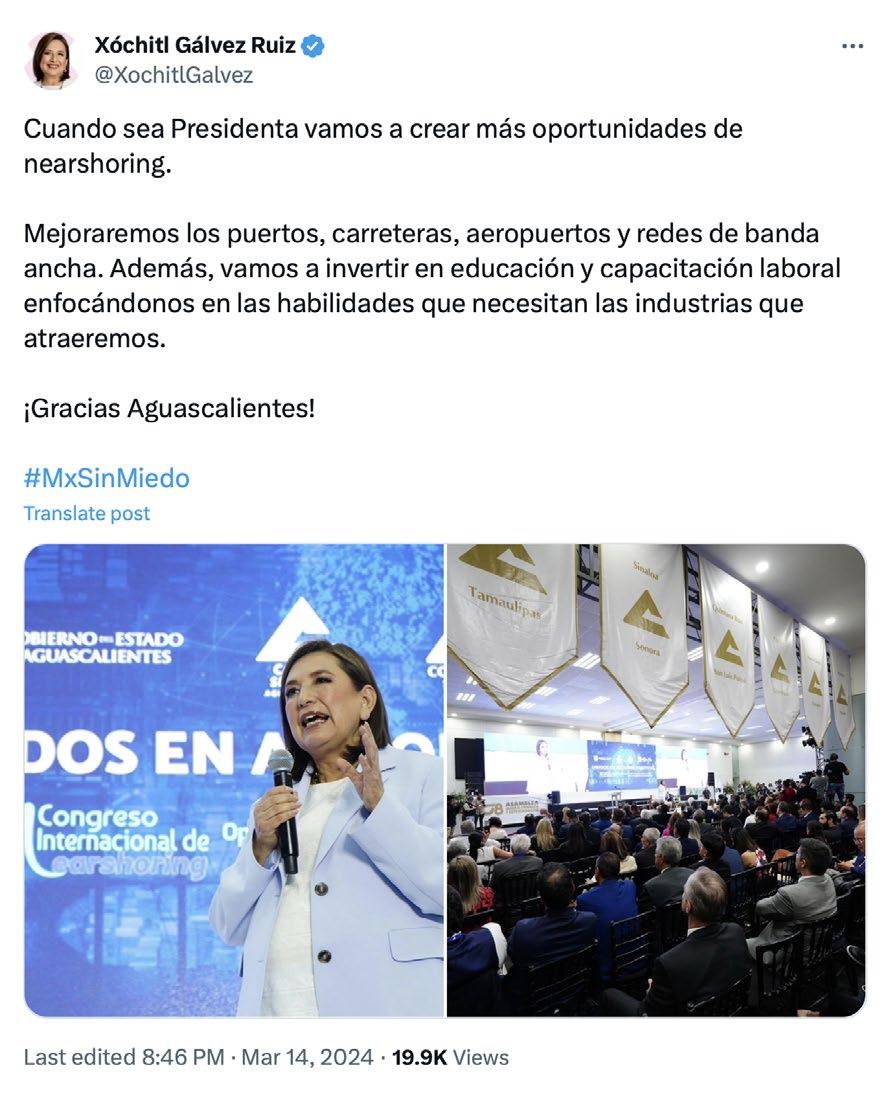Open the Last edited timestamp history
The width and height of the screenshot is (890, 1093).
click(x=198, y=1057)
